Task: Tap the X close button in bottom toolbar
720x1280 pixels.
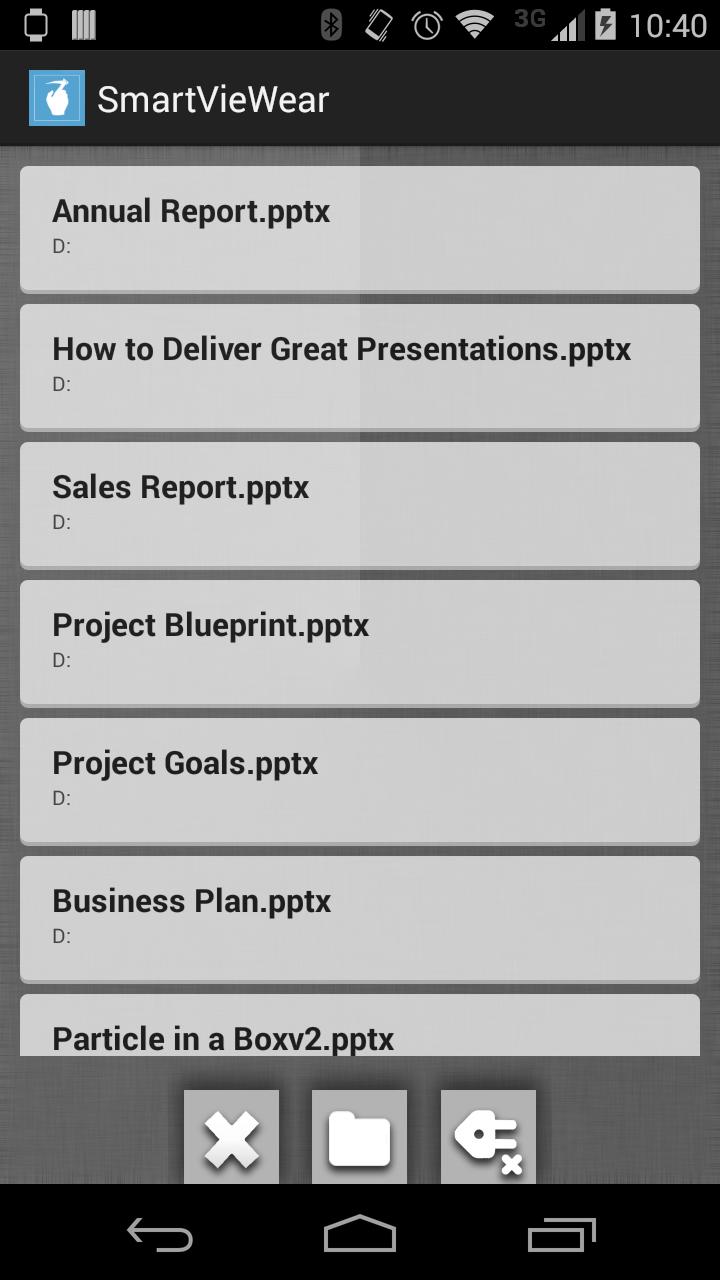Action: coord(231,1138)
